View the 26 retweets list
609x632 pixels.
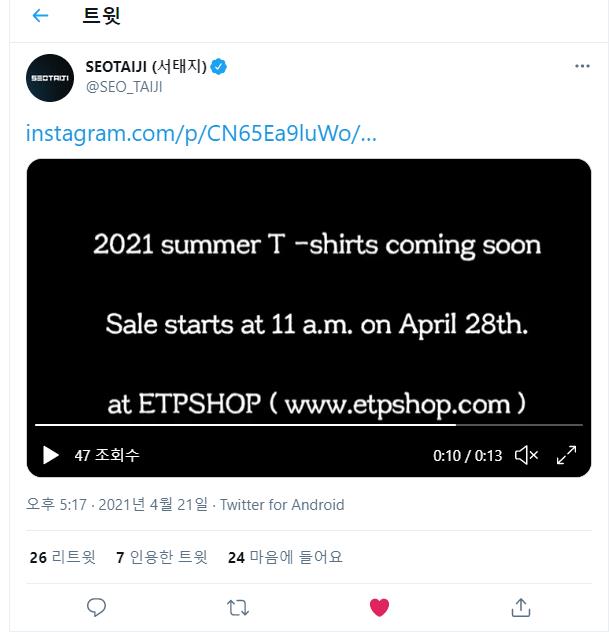coord(63,557)
